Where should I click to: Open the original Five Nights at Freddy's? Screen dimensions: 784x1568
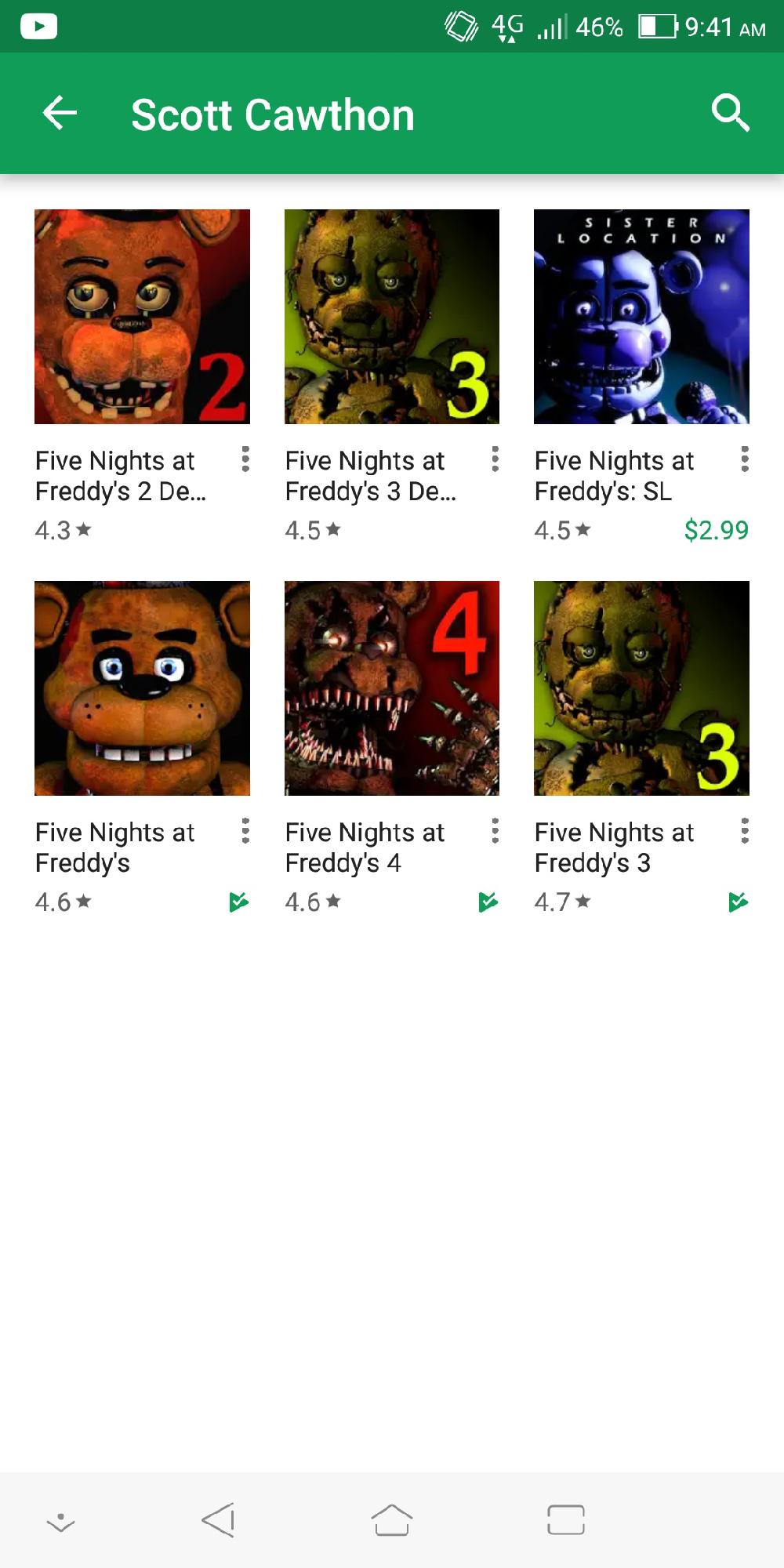(142, 688)
